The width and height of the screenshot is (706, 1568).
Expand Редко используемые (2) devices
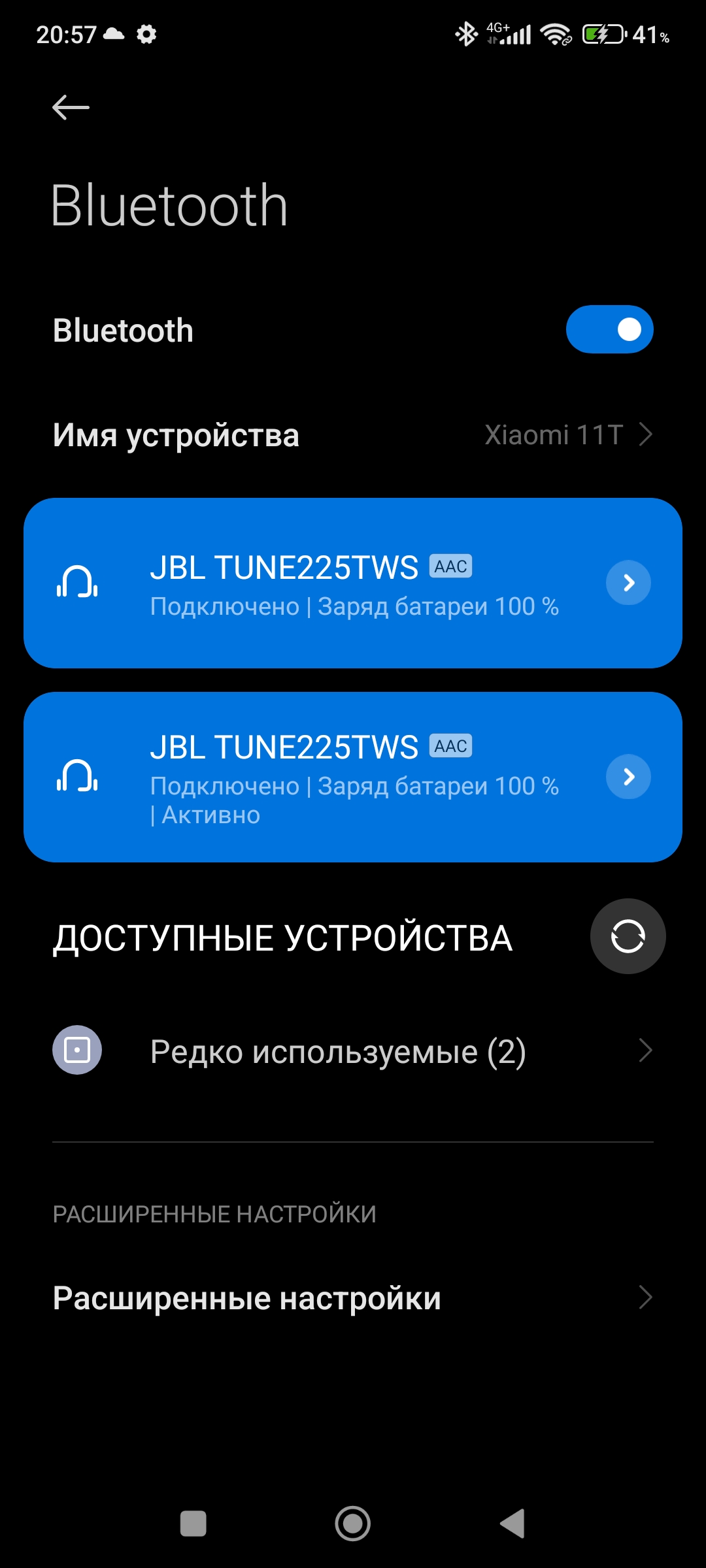(x=353, y=1051)
